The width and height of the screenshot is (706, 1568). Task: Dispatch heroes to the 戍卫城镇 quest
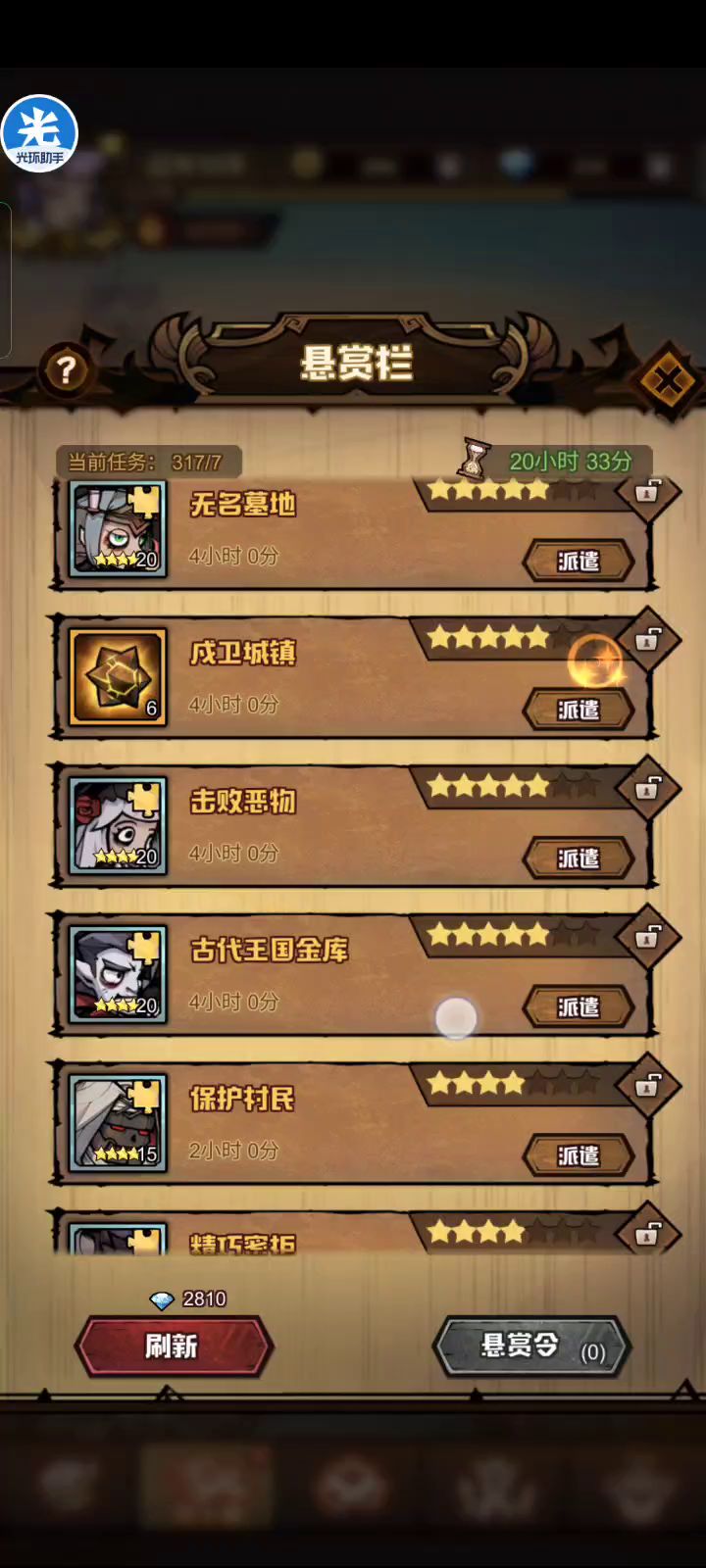[578, 710]
